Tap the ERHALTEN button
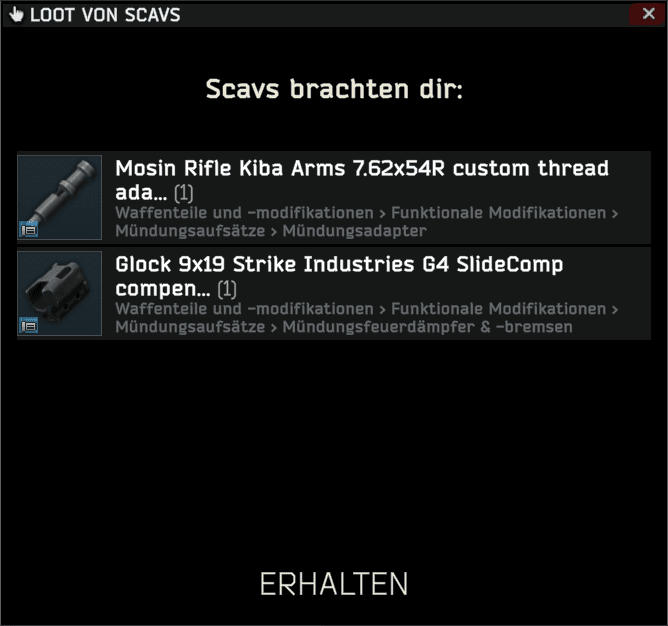 point(333,584)
